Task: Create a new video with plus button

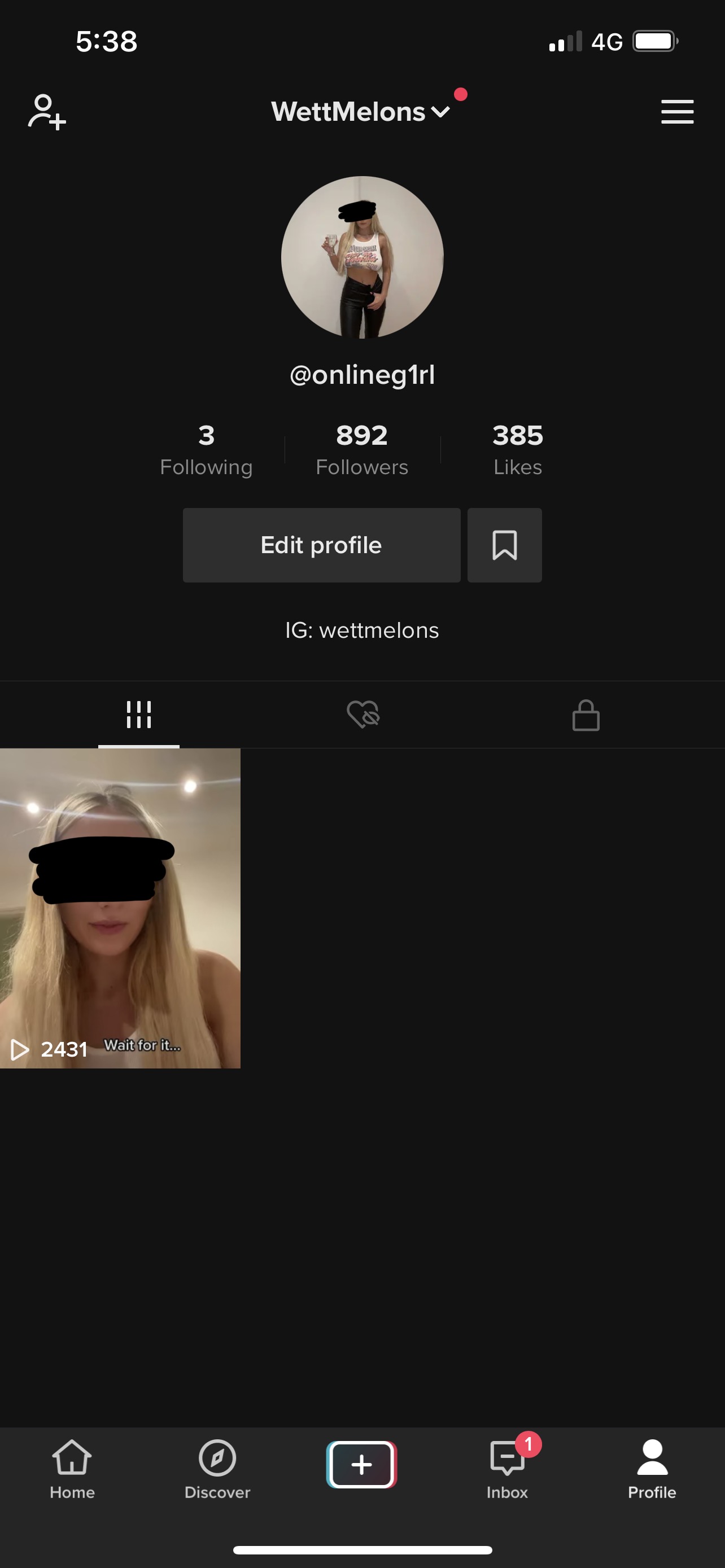Action: (361, 1465)
